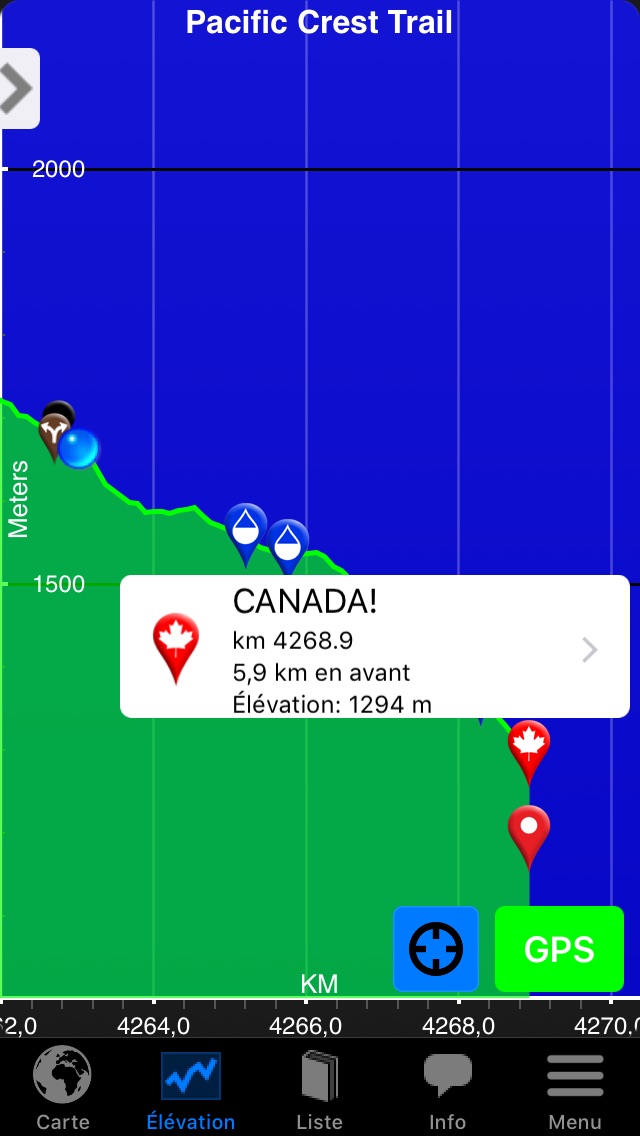Open the Liste tab
Screen dimensions: 640x1136
tap(319, 1088)
